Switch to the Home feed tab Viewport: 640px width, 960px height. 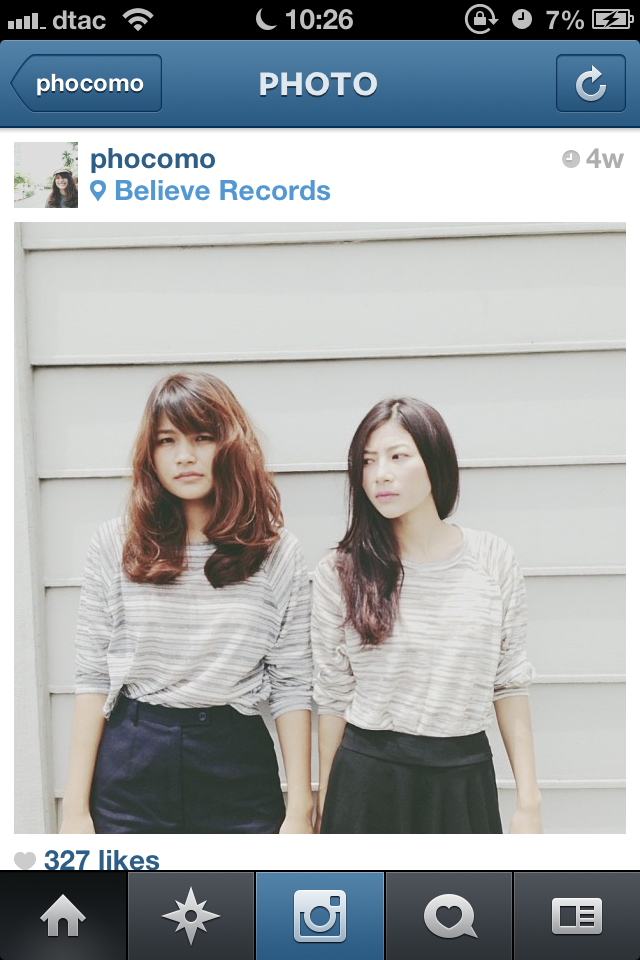pos(63,916)
